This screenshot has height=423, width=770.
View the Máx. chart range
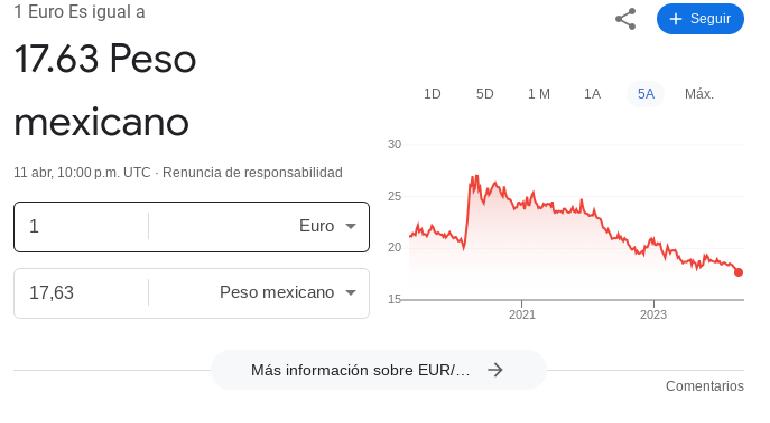[x=699, y=94]
